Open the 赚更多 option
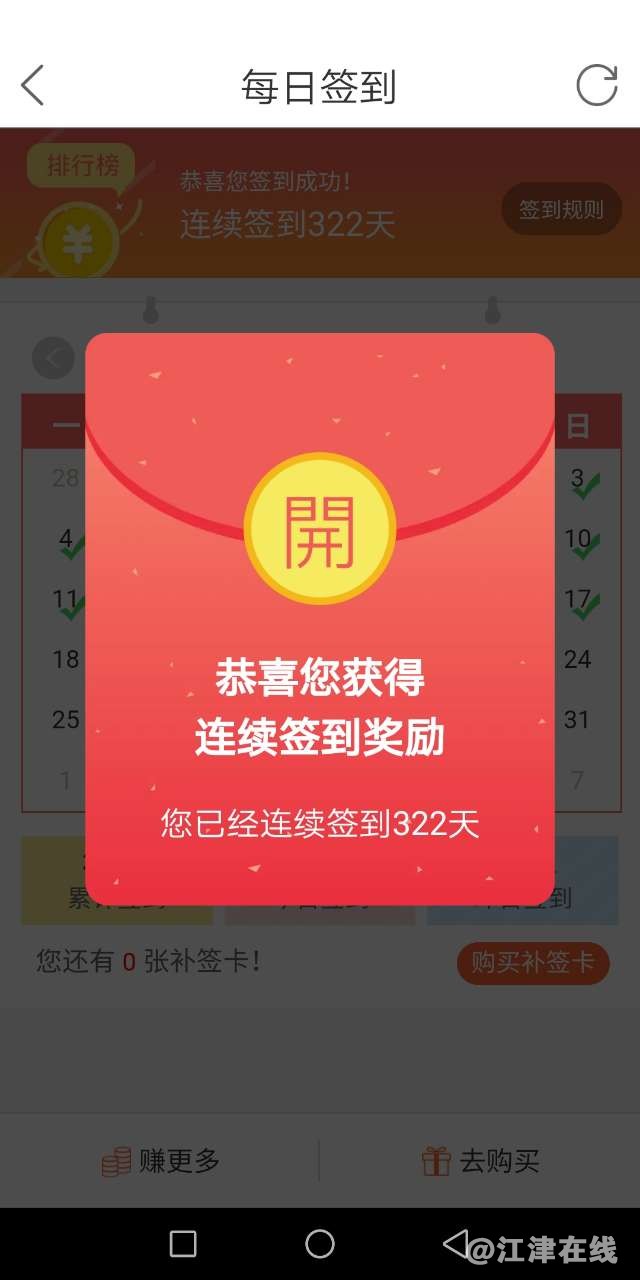Viewport: 640px width, 1280px height. [x=160, y=1161]
